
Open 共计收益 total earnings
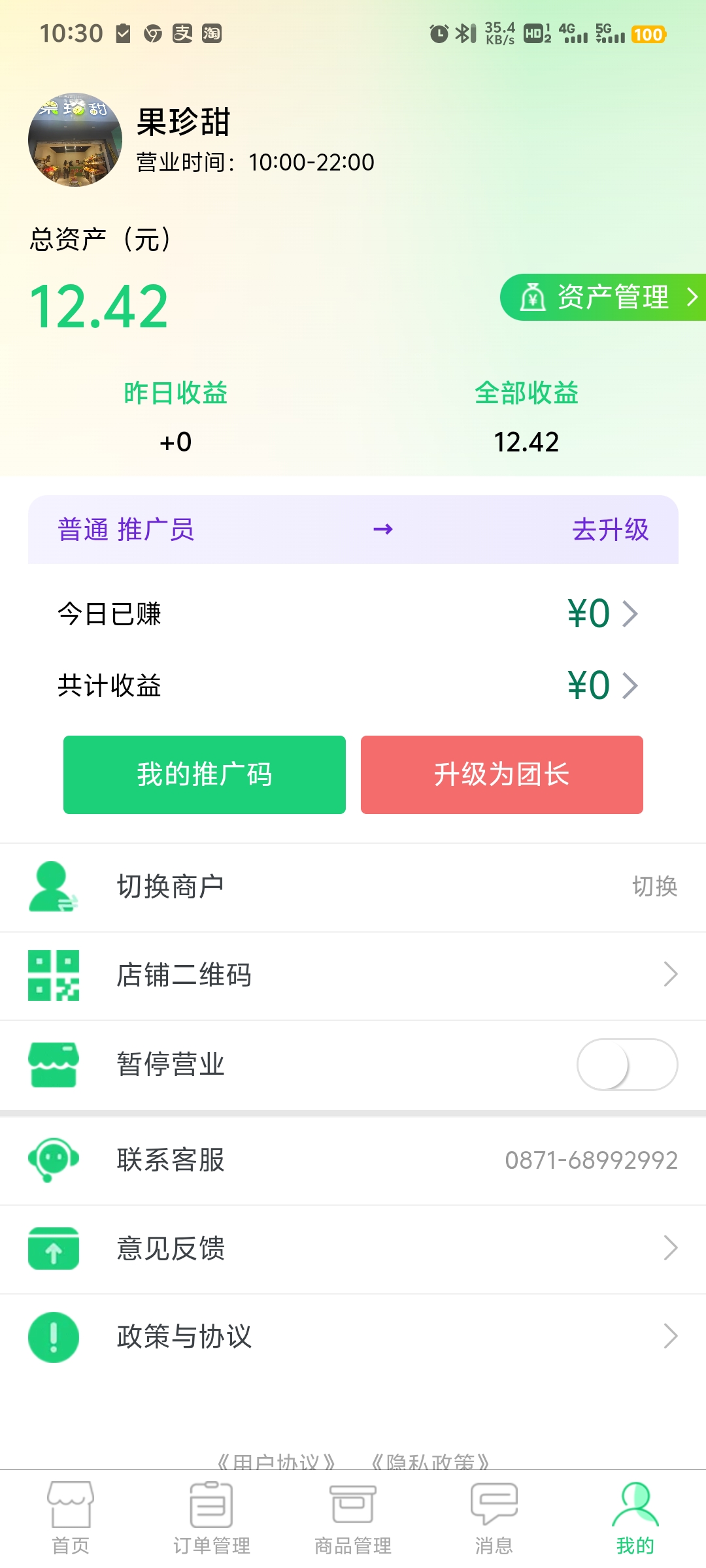pyautogui.click(x=601, y=686)
